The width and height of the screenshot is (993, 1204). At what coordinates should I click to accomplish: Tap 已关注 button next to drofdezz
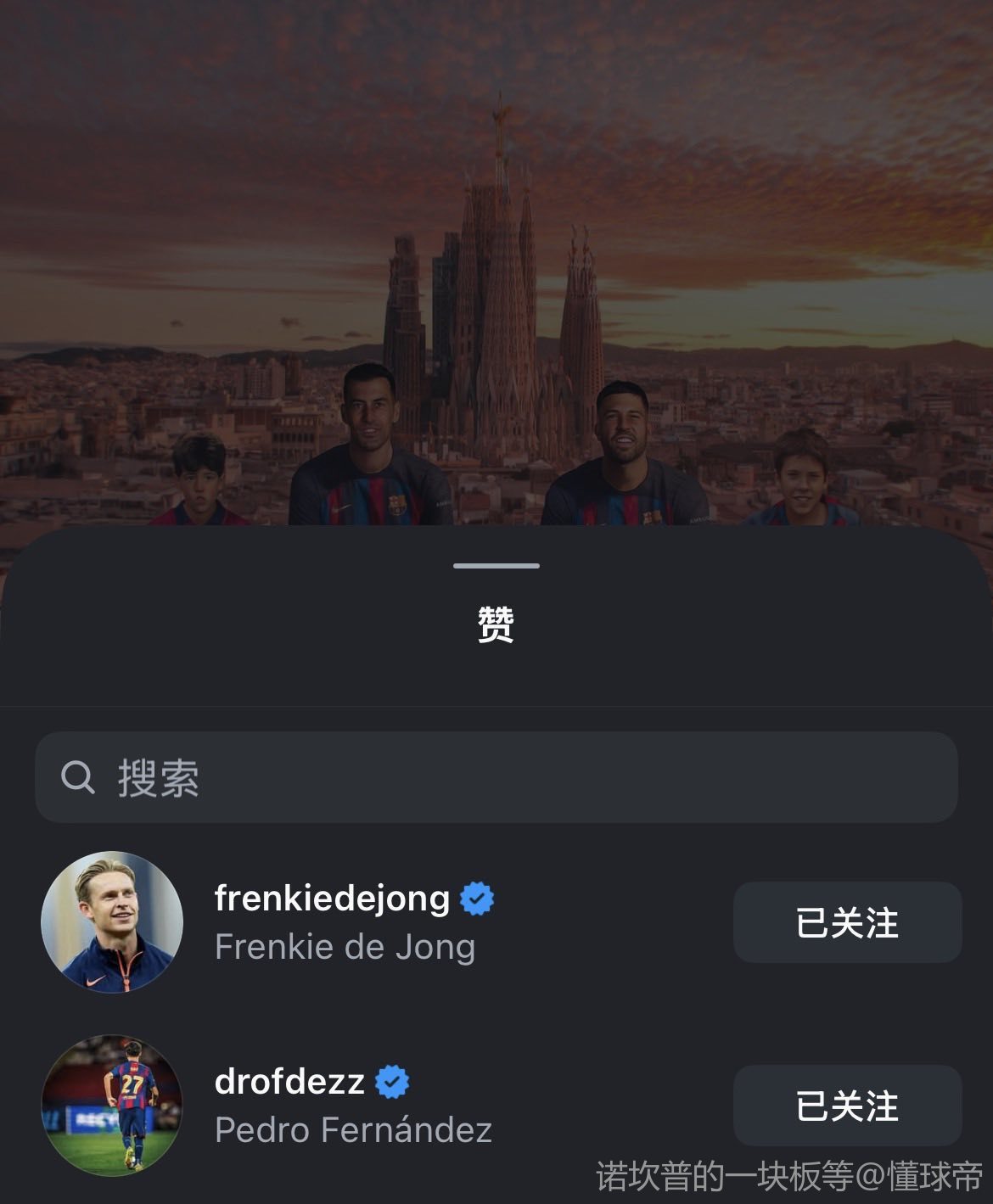(847, 1106)
